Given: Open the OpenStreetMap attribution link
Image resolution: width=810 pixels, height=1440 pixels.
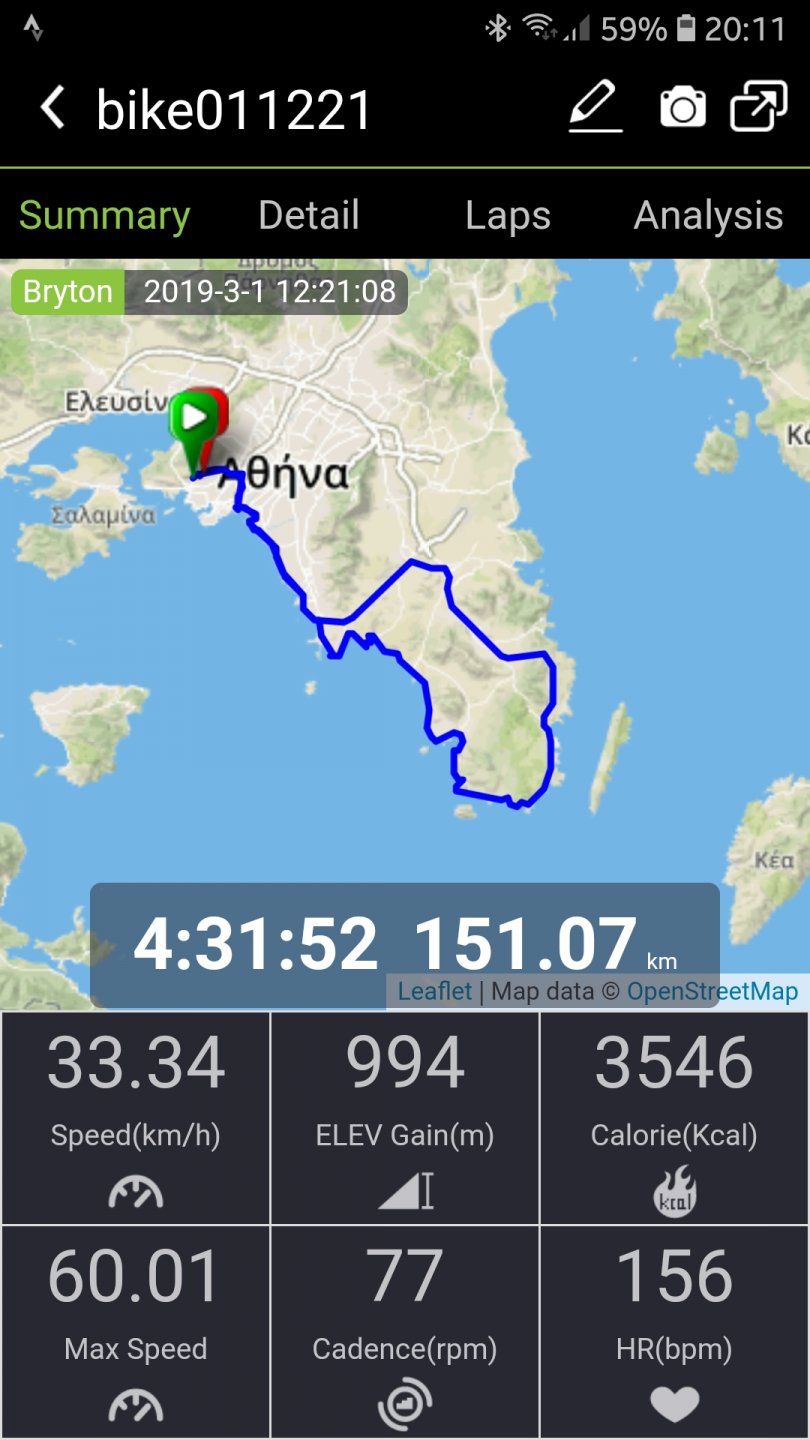Looking at the screenshot, I should pyautogui.click(x=712, y=991).
